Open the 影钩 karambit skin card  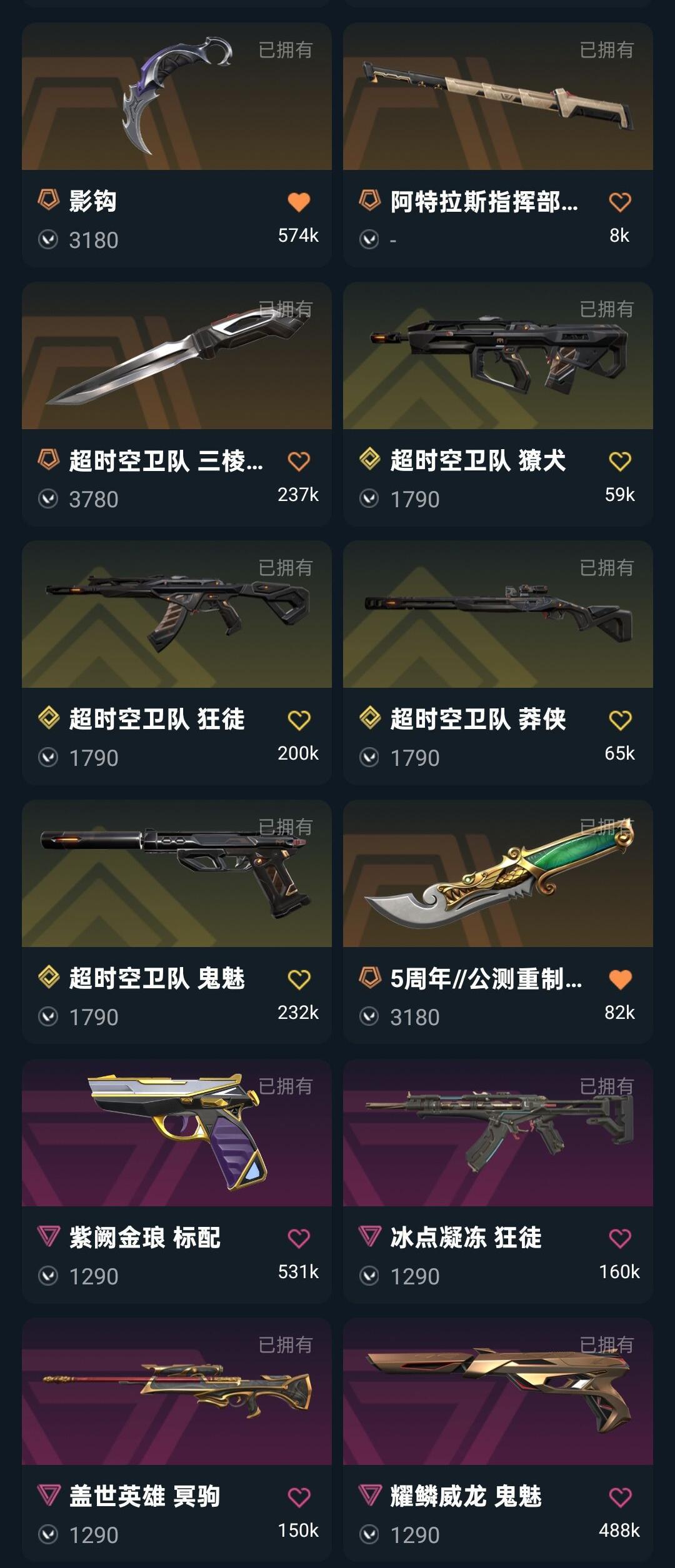tap(176, 97)
